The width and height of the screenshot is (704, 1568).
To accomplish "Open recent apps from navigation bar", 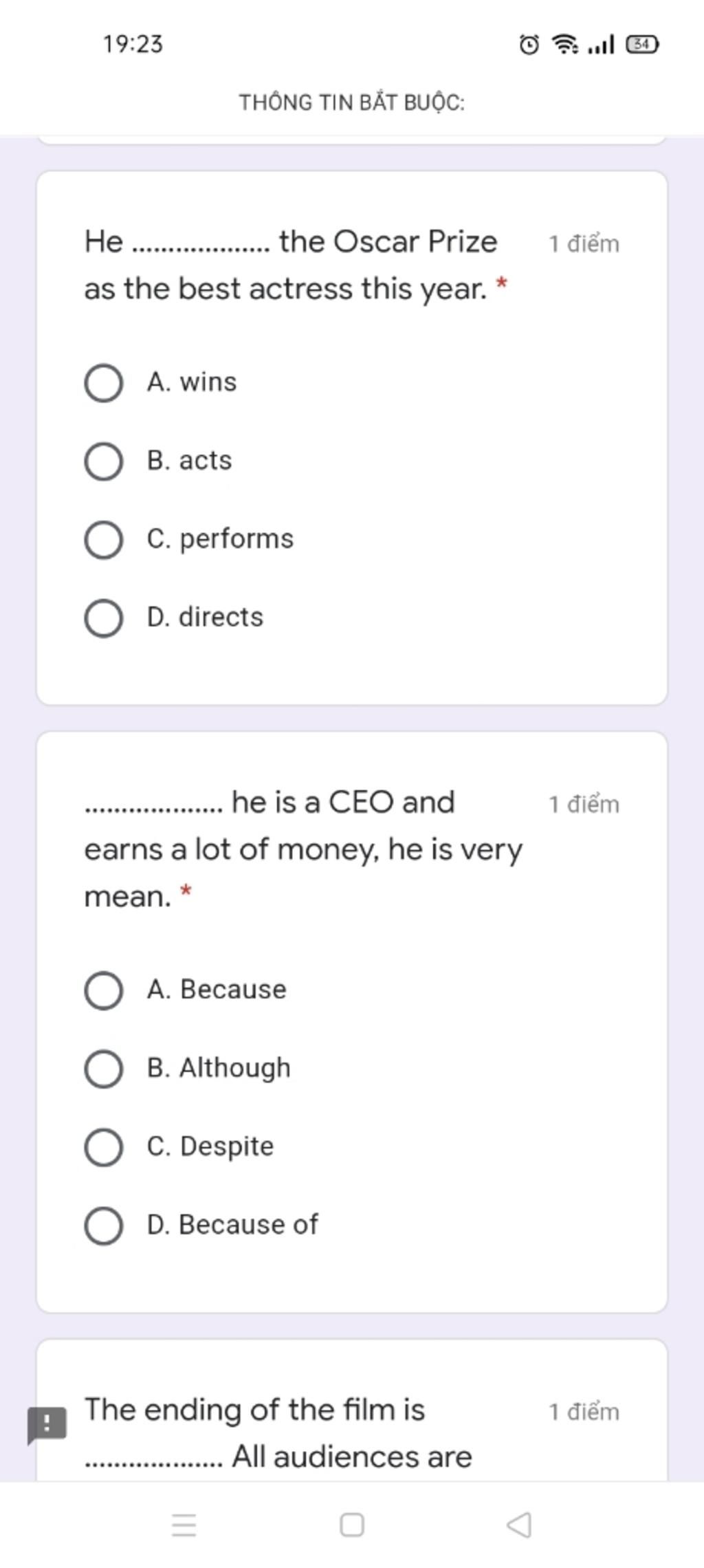I will tap(184, 1525).
